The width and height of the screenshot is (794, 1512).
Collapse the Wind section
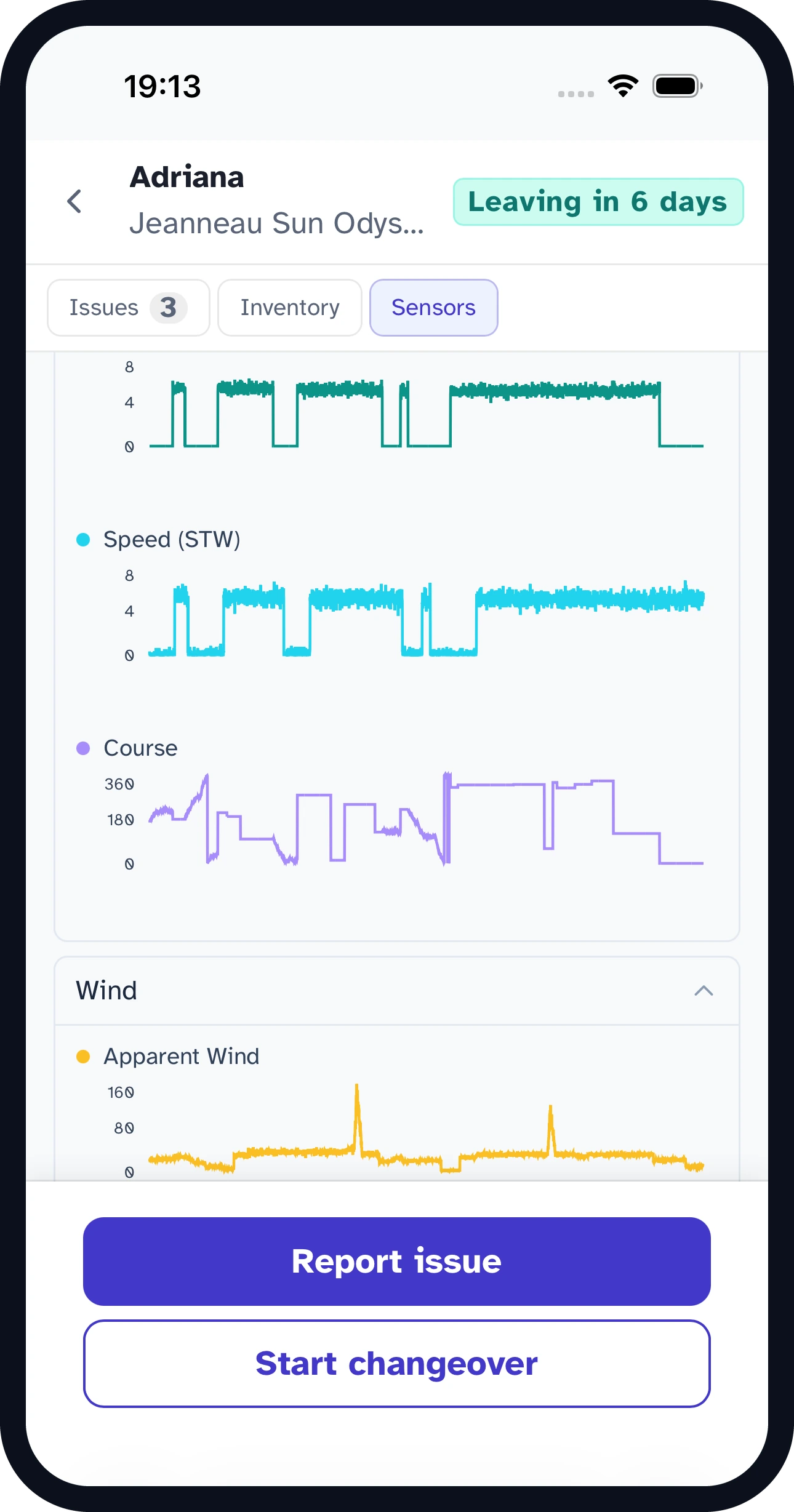(704, 991)
